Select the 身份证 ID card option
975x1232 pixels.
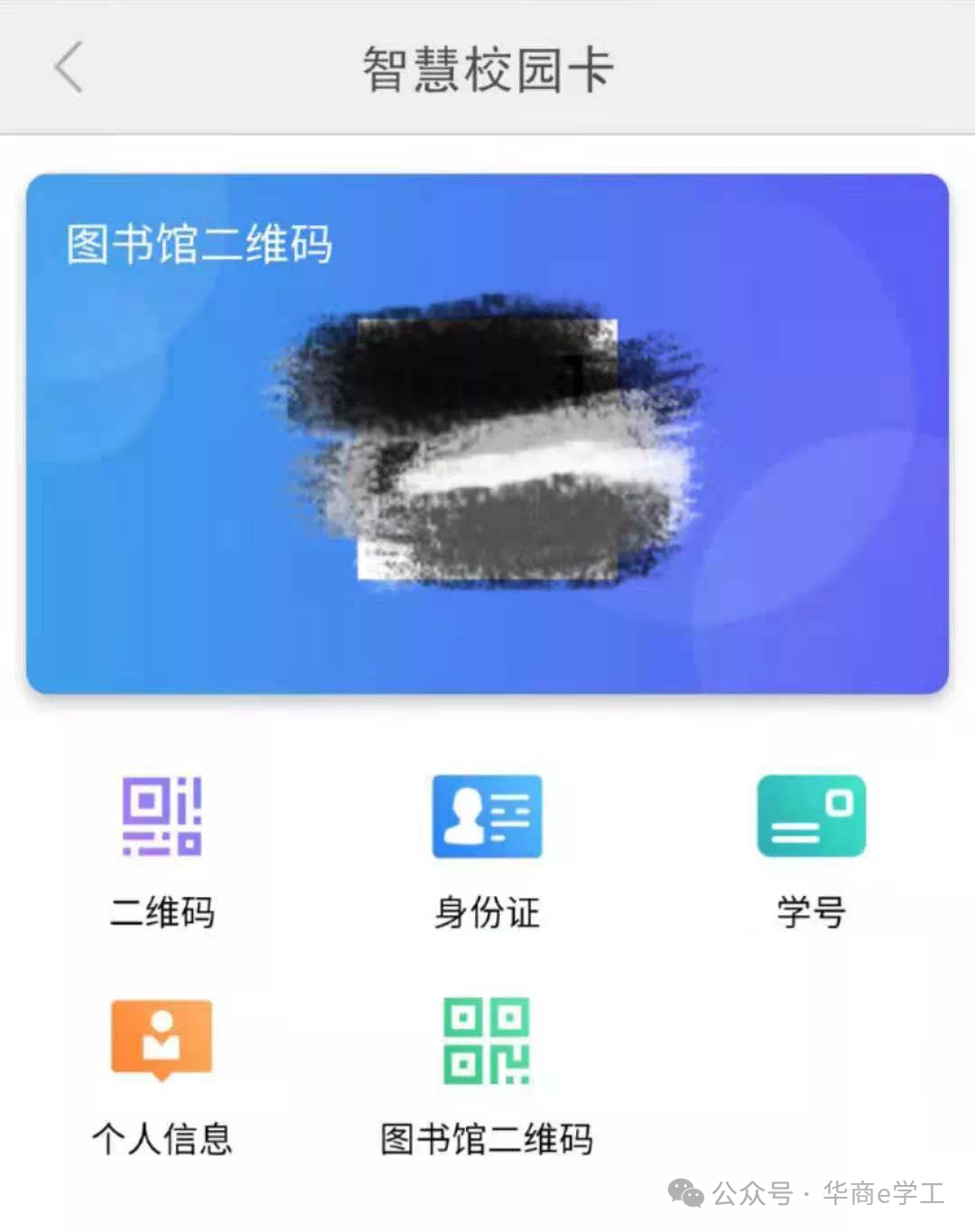click(x=487, y=817)
